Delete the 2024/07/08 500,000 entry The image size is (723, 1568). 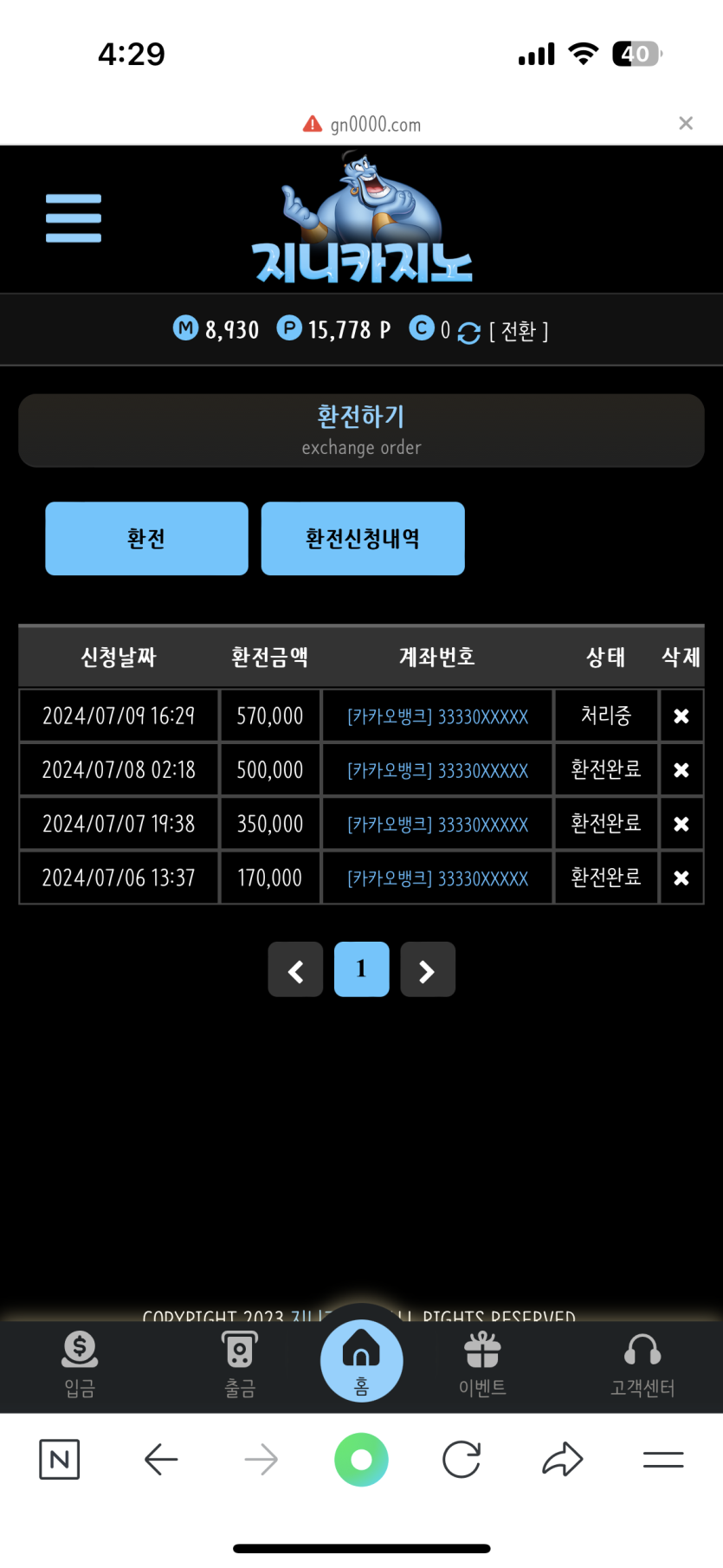point(681,770)
